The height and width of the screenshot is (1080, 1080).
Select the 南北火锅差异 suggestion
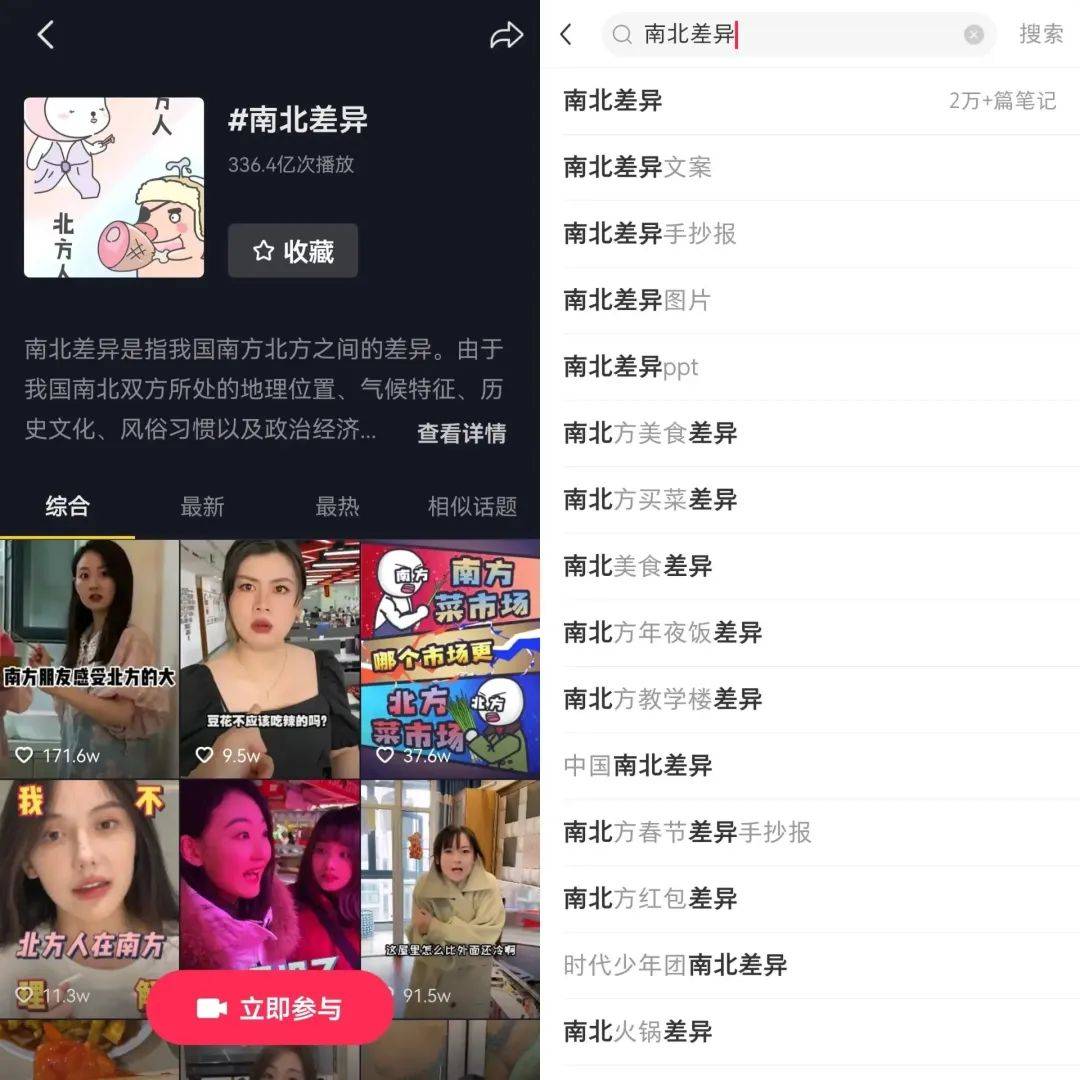[x=638, y=1031]
